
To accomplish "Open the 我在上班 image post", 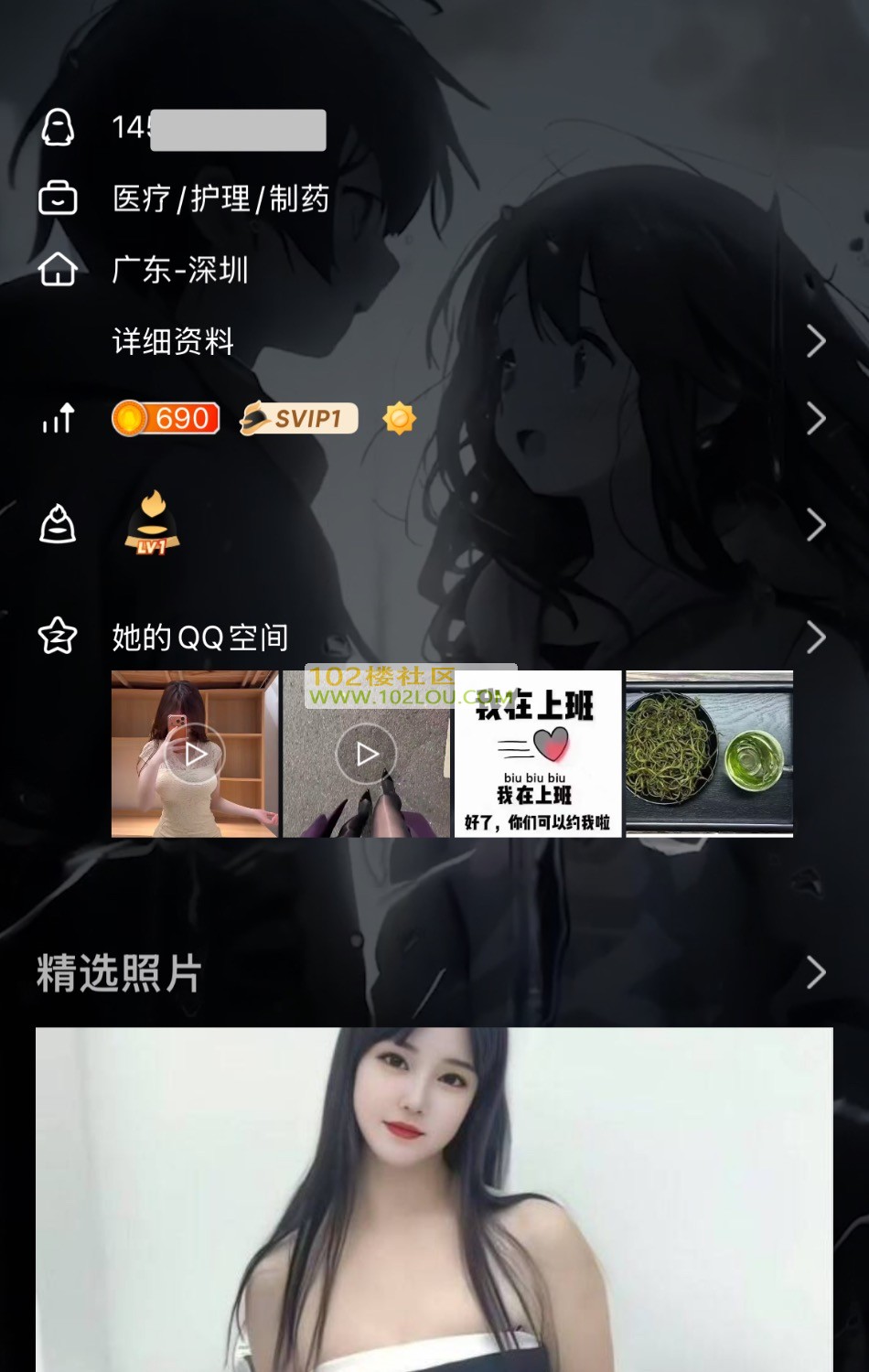I will (537, 755).
